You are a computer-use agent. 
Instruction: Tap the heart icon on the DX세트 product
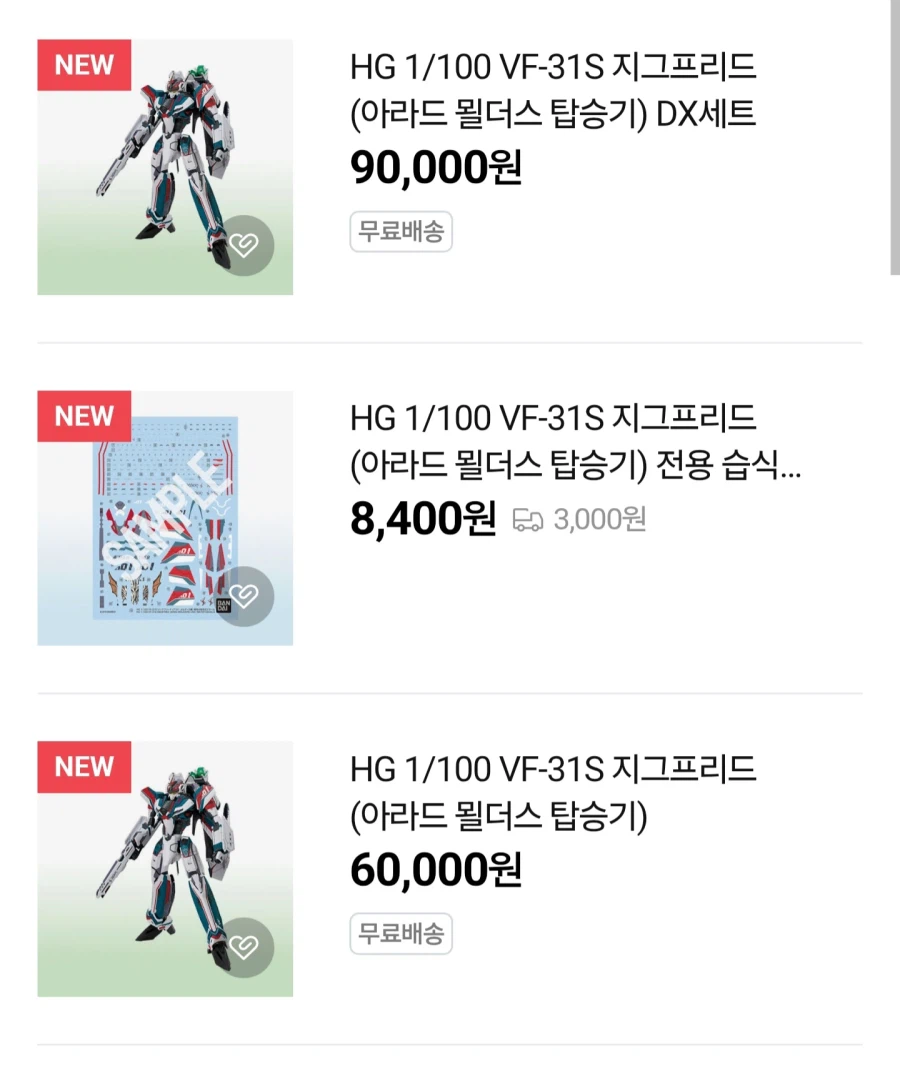(x=243, y=245)
